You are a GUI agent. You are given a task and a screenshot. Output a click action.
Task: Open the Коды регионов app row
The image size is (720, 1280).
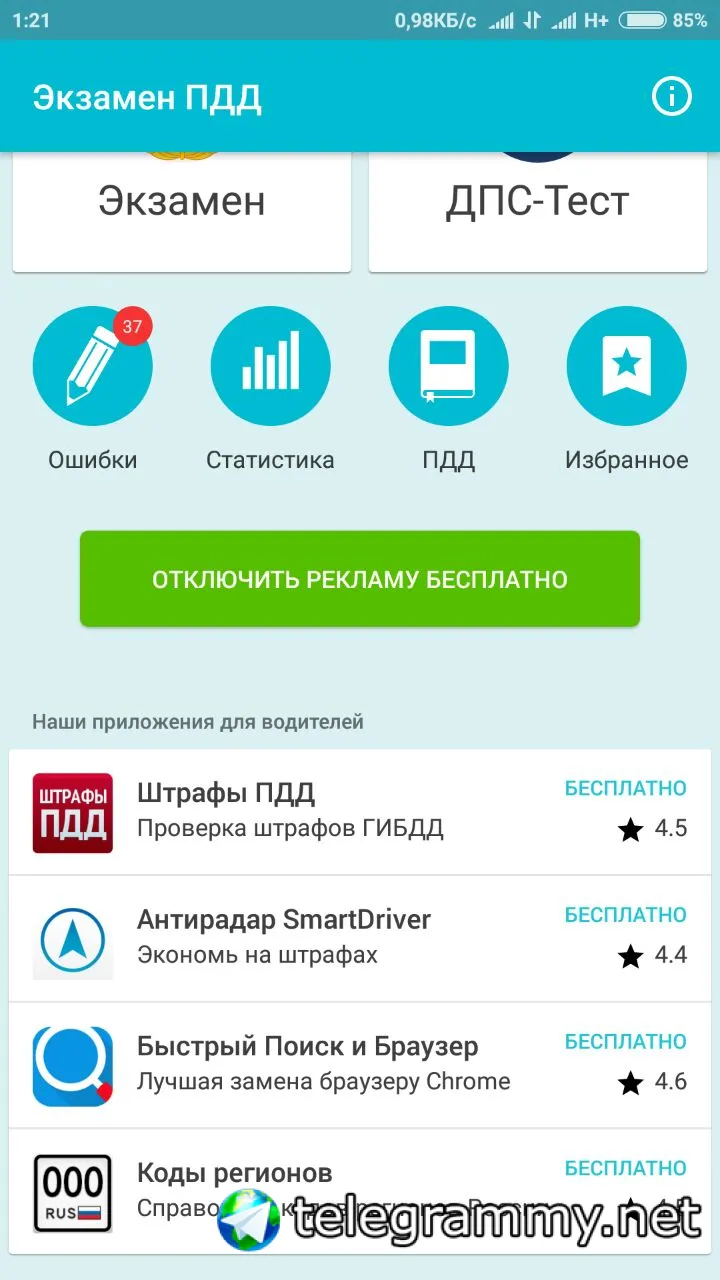click(x=360, y=1191)
